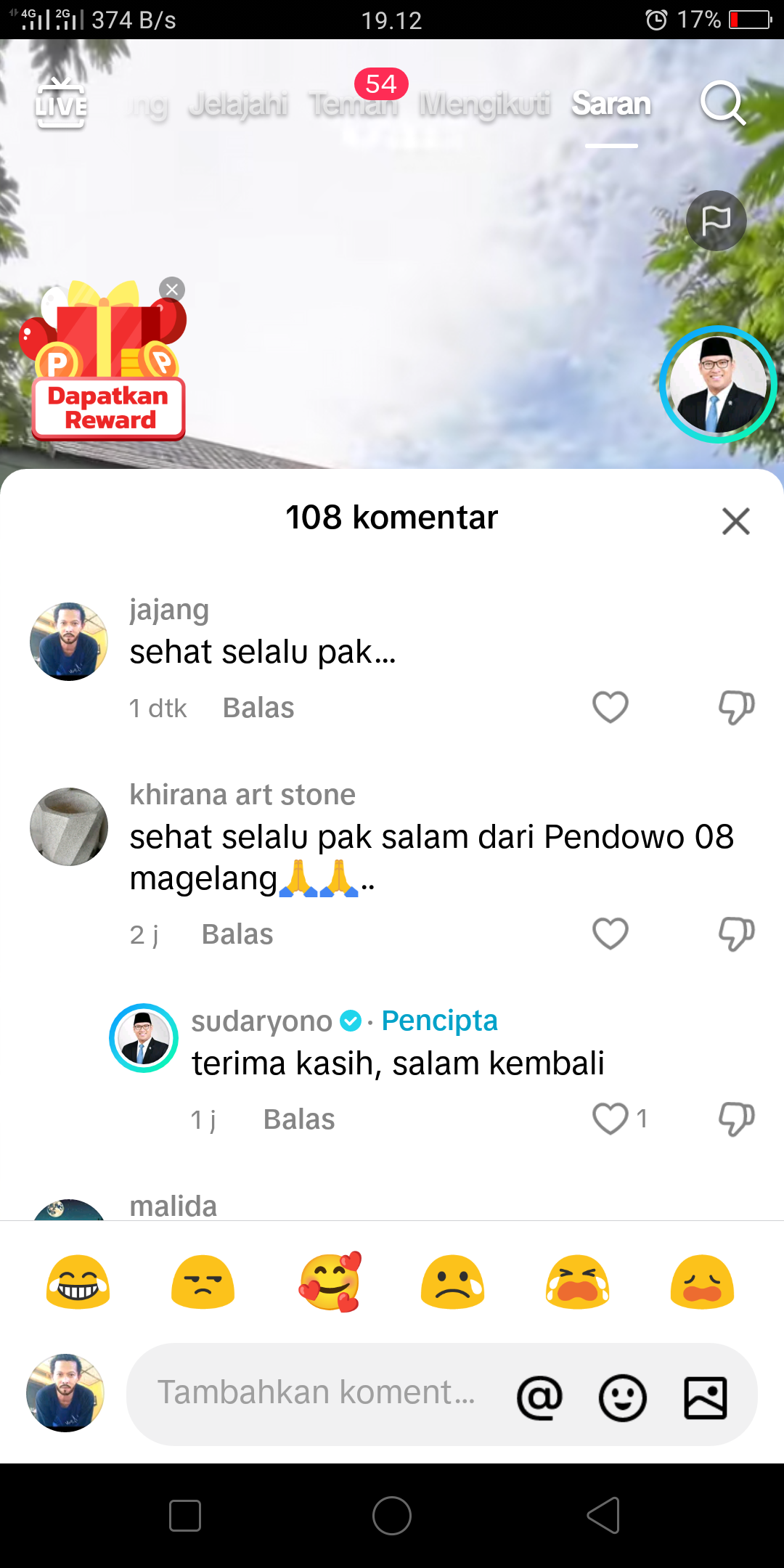Reply to sudaryono's comment

point(299,1119)
